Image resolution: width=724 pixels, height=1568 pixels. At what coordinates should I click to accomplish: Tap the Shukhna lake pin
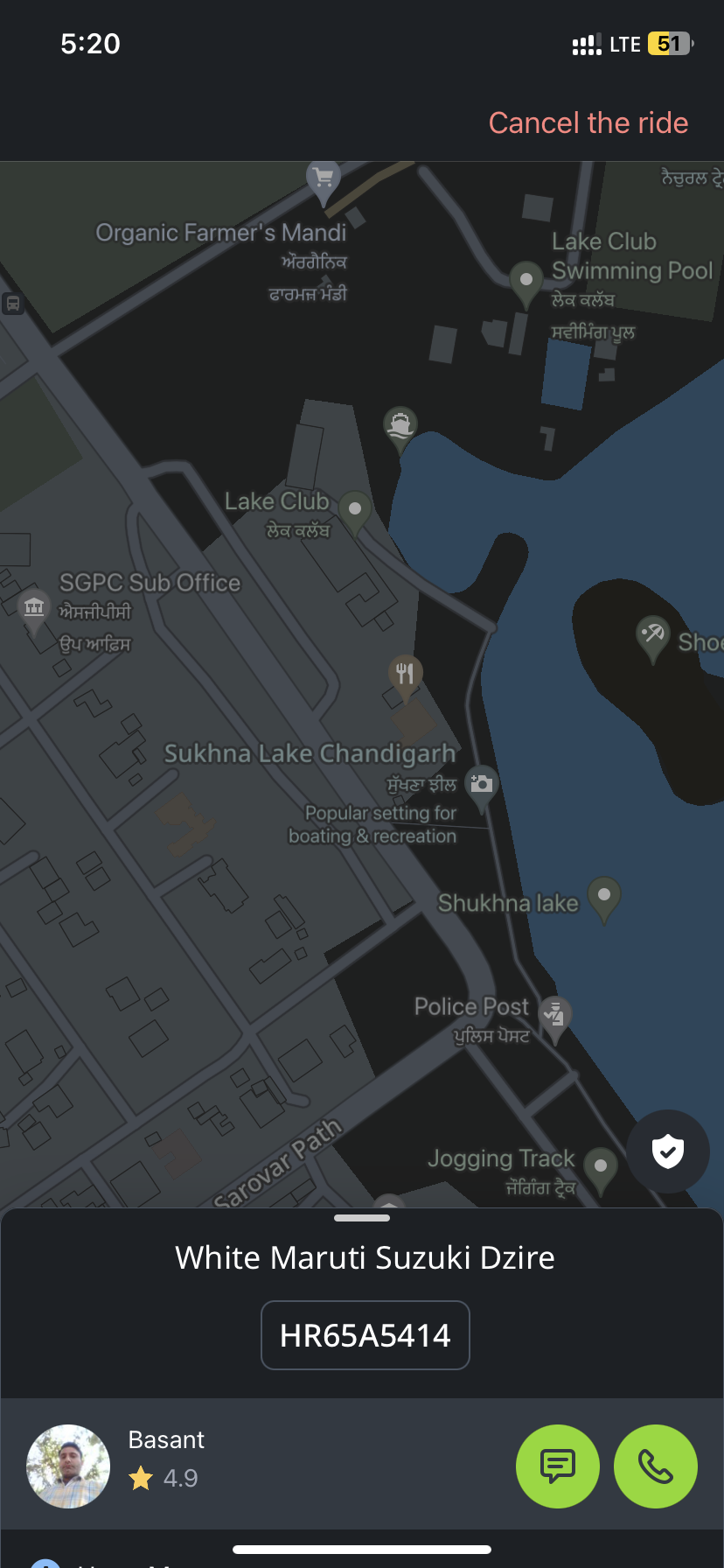pyautogui.click(x=603, y=896)
